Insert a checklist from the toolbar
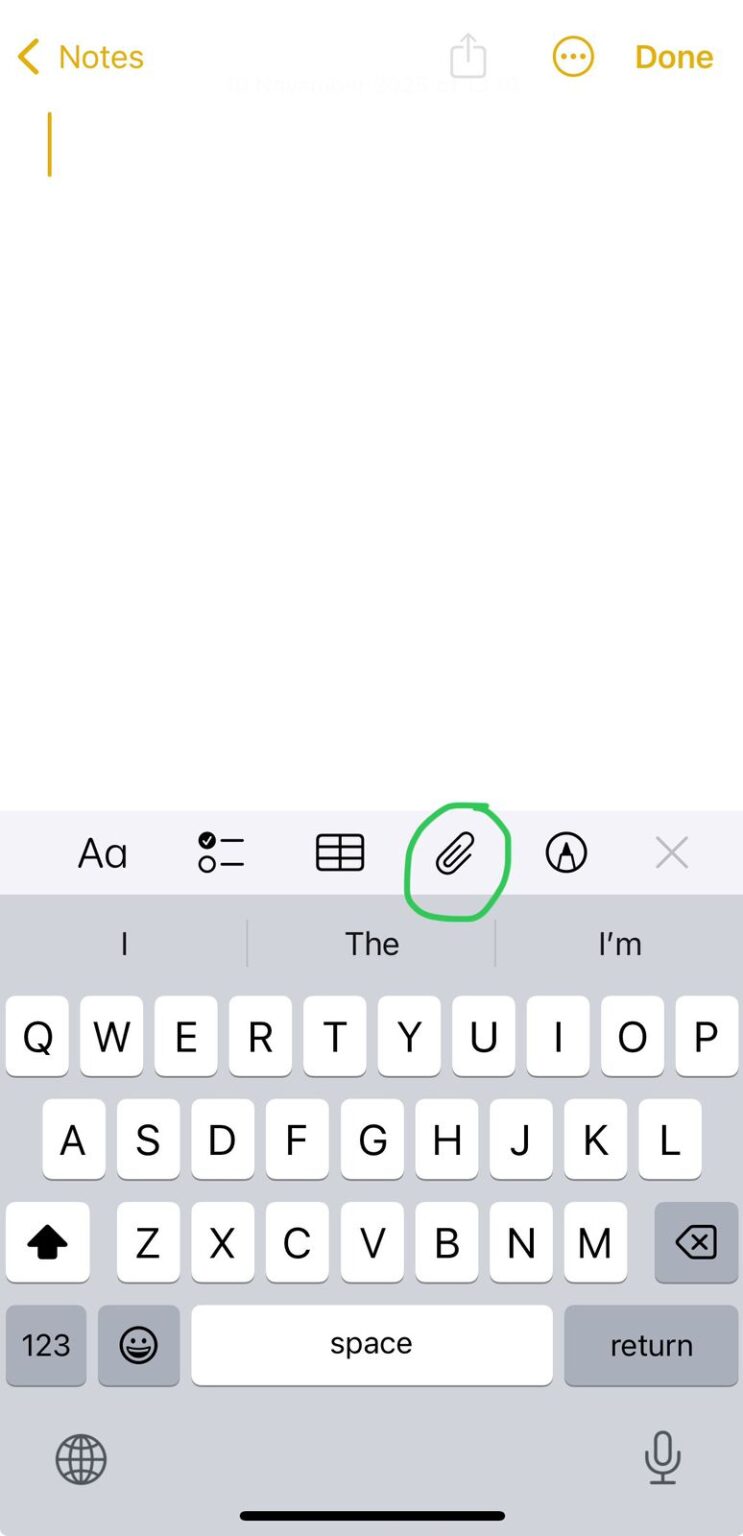 coord(220,853)
